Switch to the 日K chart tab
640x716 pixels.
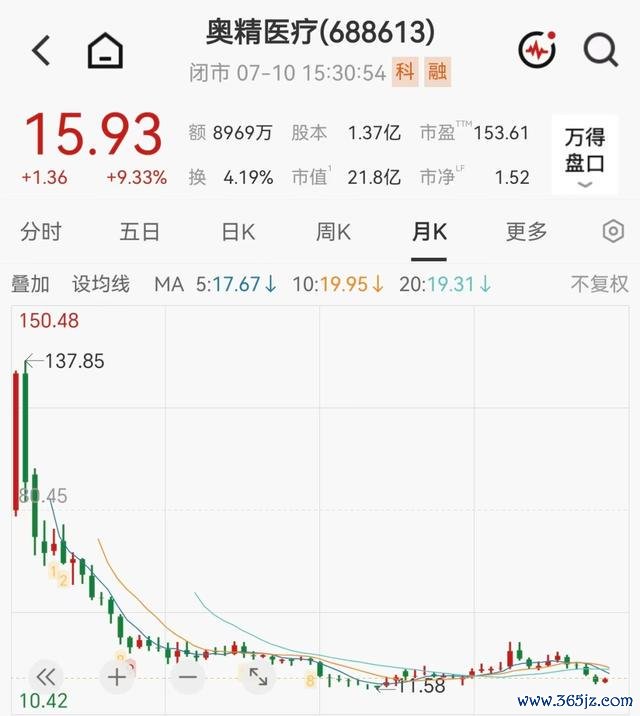click(x=238, y=232)
